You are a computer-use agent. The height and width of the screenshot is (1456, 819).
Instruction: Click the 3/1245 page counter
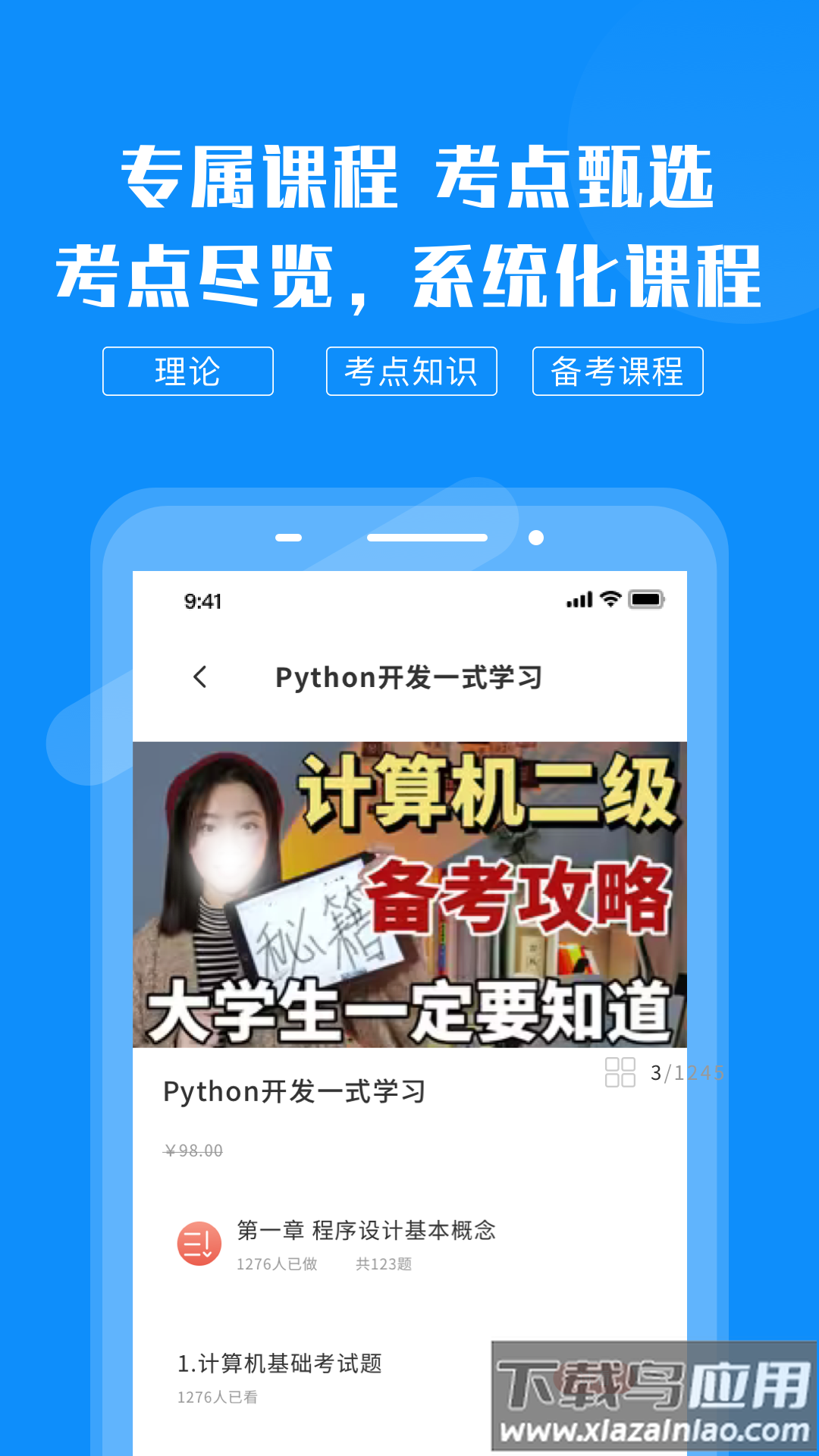point(686,1071)
